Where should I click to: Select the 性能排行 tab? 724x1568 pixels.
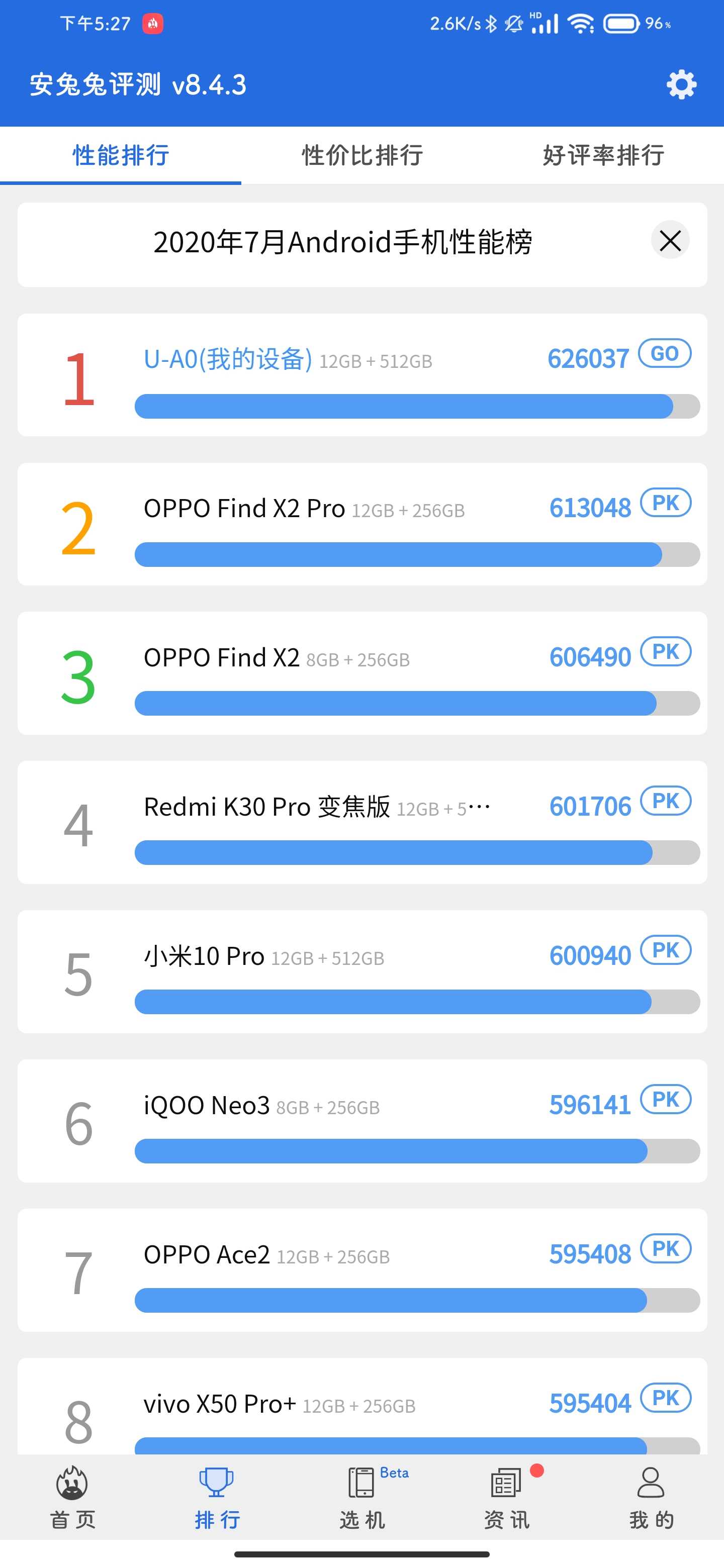tap(121, 155)
